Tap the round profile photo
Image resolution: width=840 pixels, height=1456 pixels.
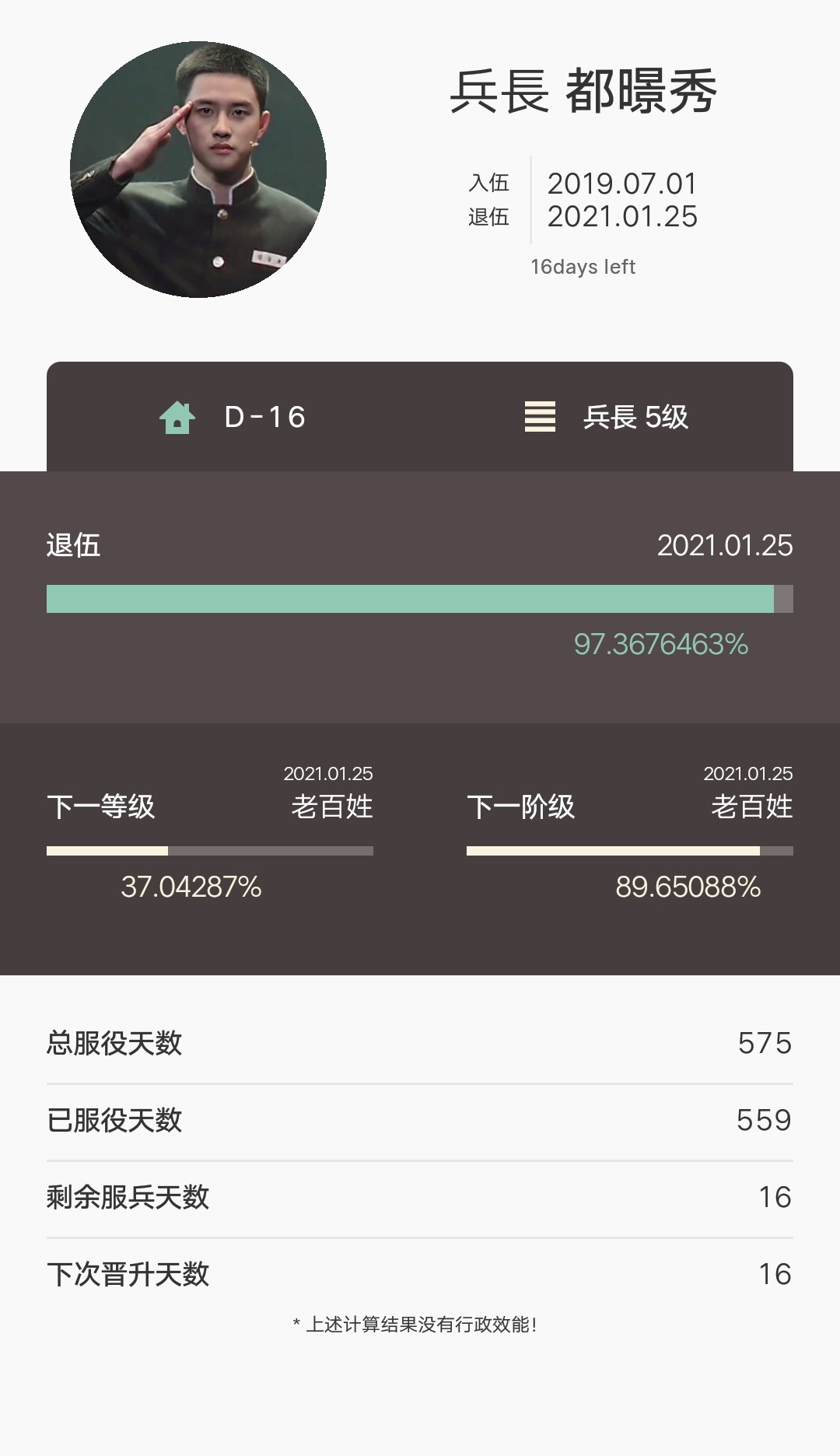198,170
